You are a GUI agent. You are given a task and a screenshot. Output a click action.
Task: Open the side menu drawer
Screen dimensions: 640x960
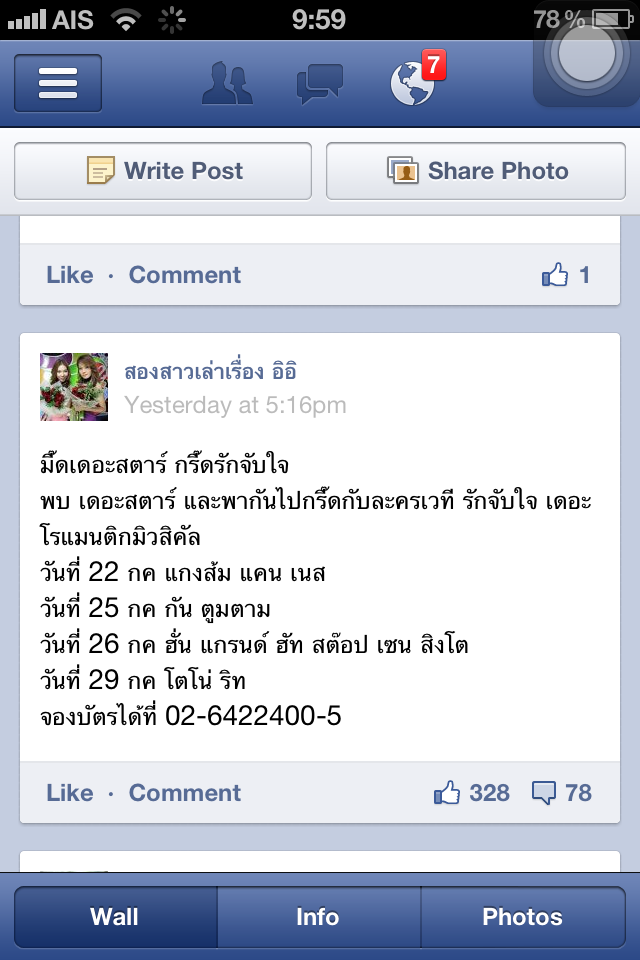tap(58, 84)
